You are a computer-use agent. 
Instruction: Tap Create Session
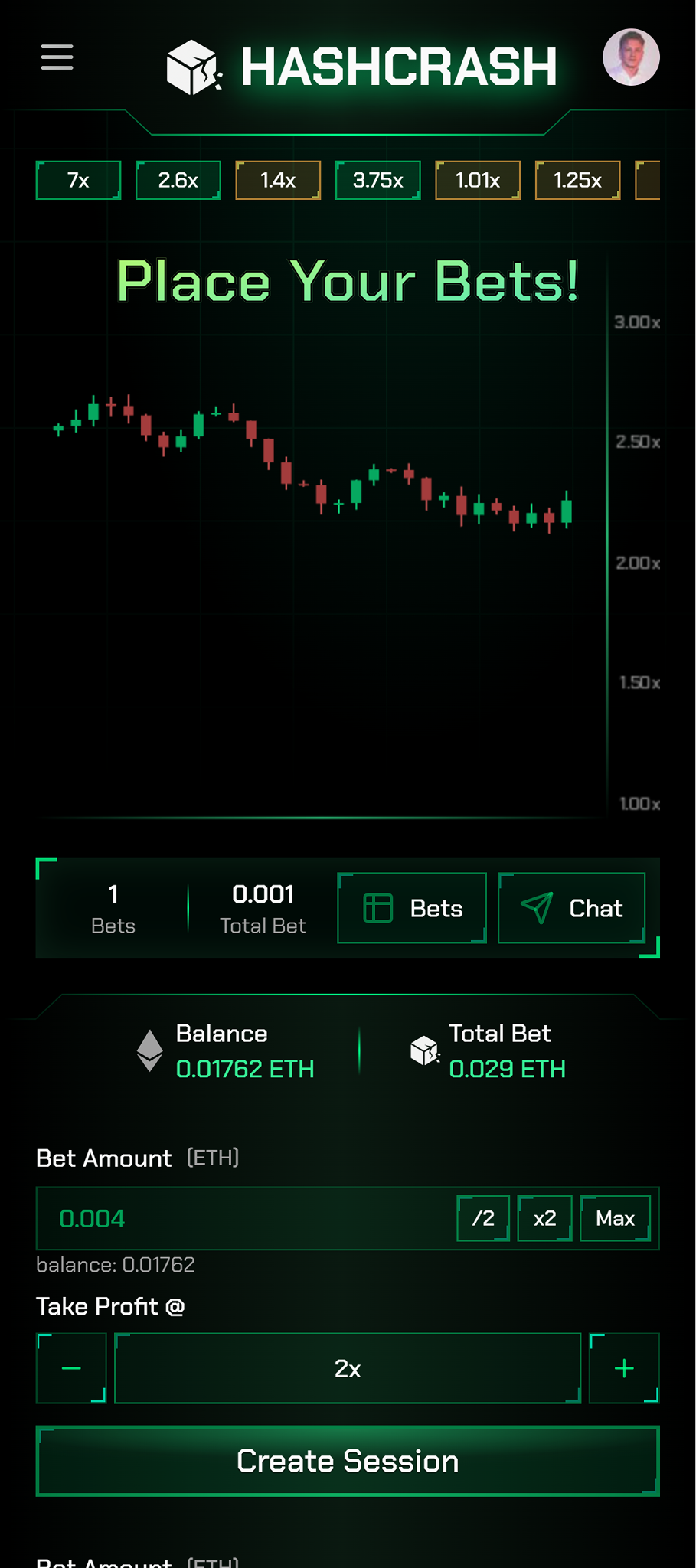(348, 1461)
